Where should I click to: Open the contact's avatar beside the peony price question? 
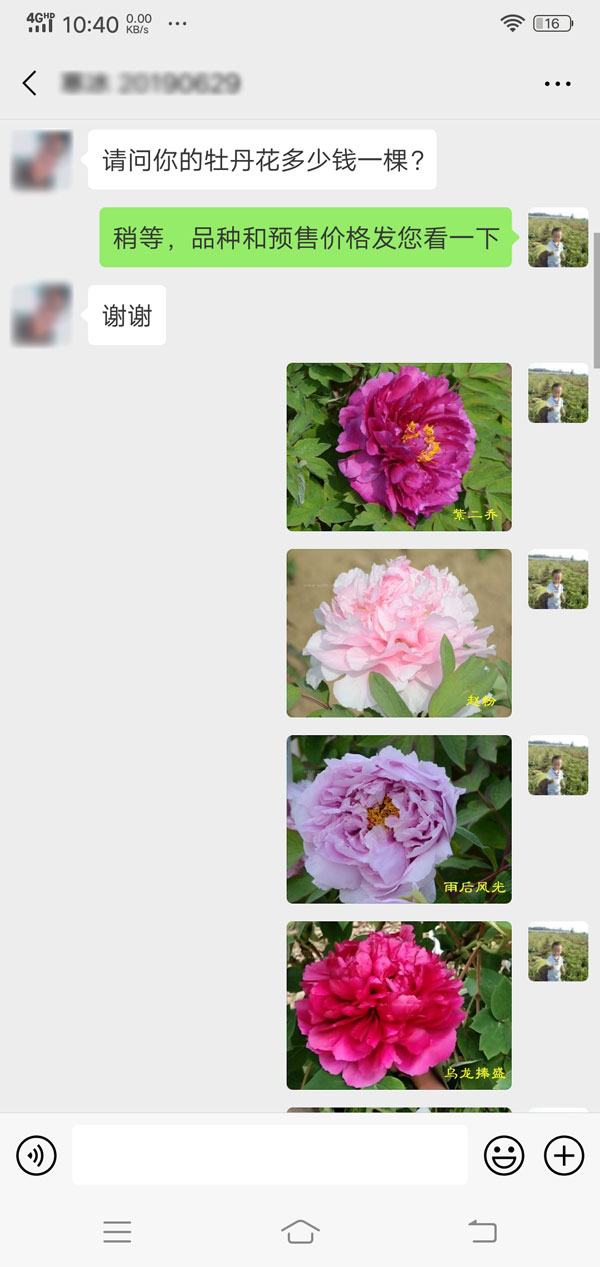[41, 160]
